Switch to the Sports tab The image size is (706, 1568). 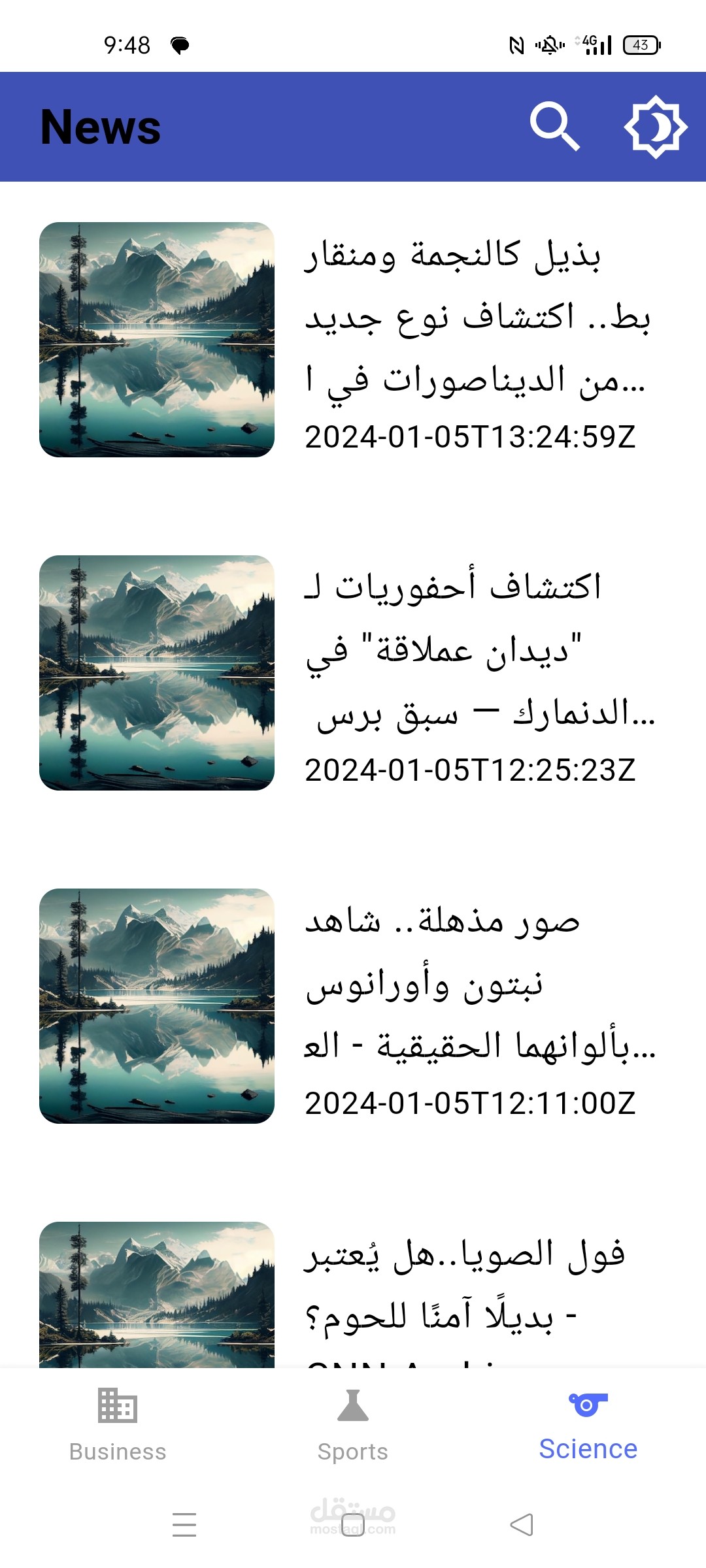(x=353, y=1426)
